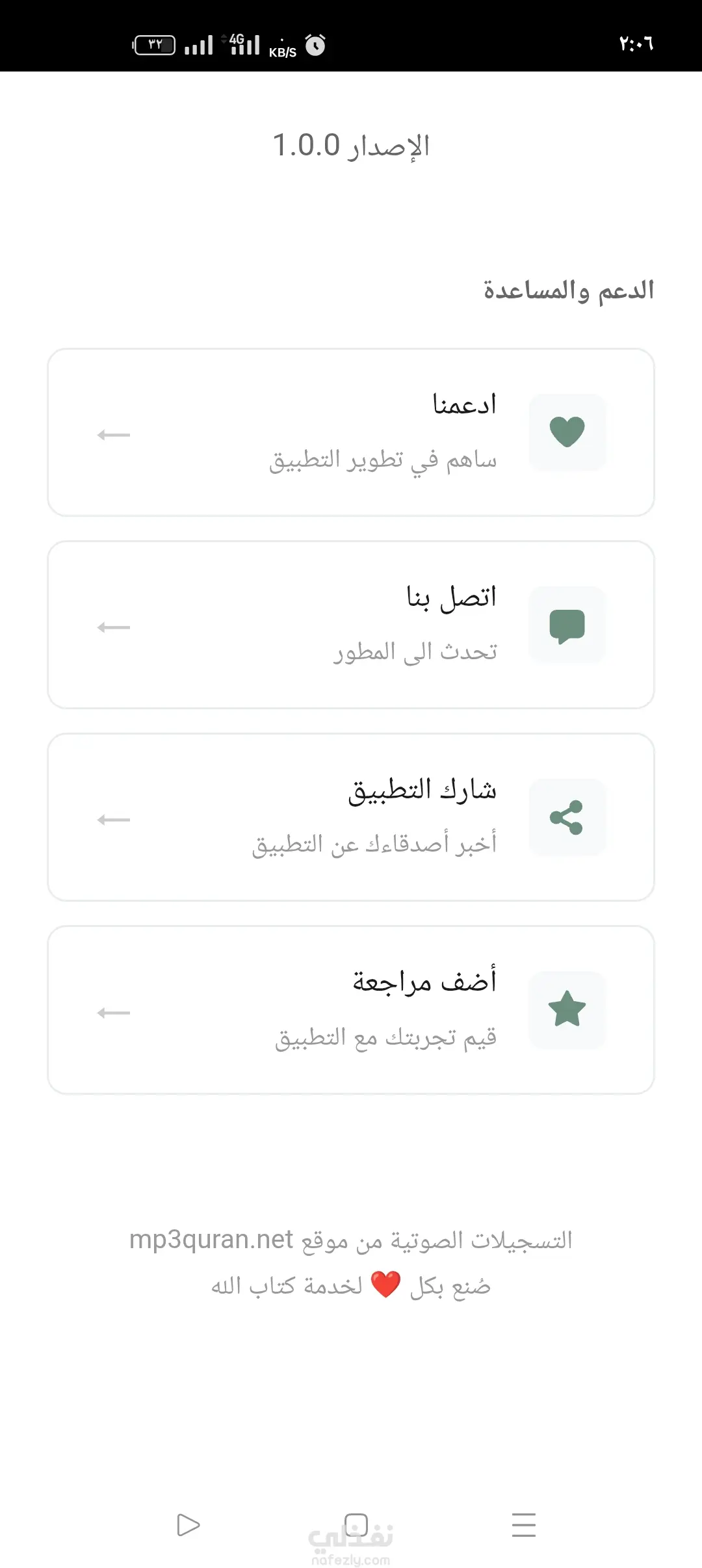The image size is (702, 1568).
Task: Open اتصل بنا to contact the developer
Action: tap(351, 625)
